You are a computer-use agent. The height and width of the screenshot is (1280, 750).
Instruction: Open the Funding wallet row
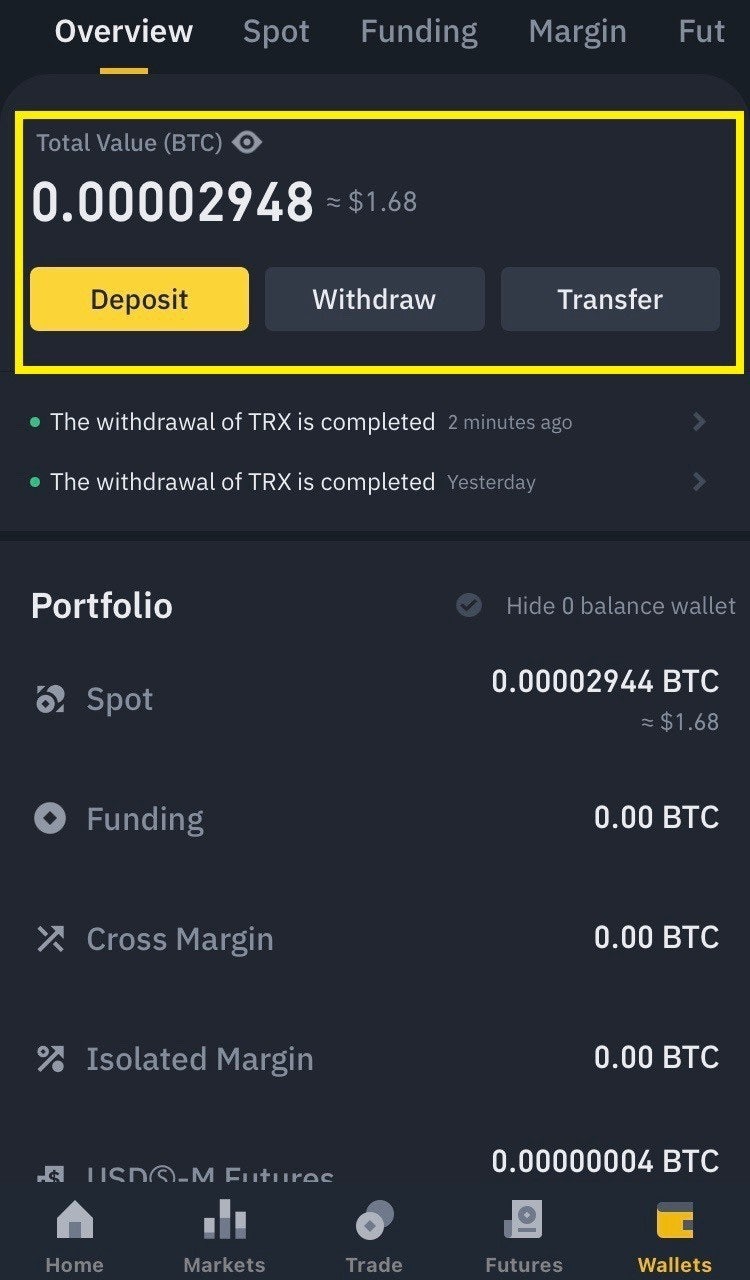coord(375,819)
